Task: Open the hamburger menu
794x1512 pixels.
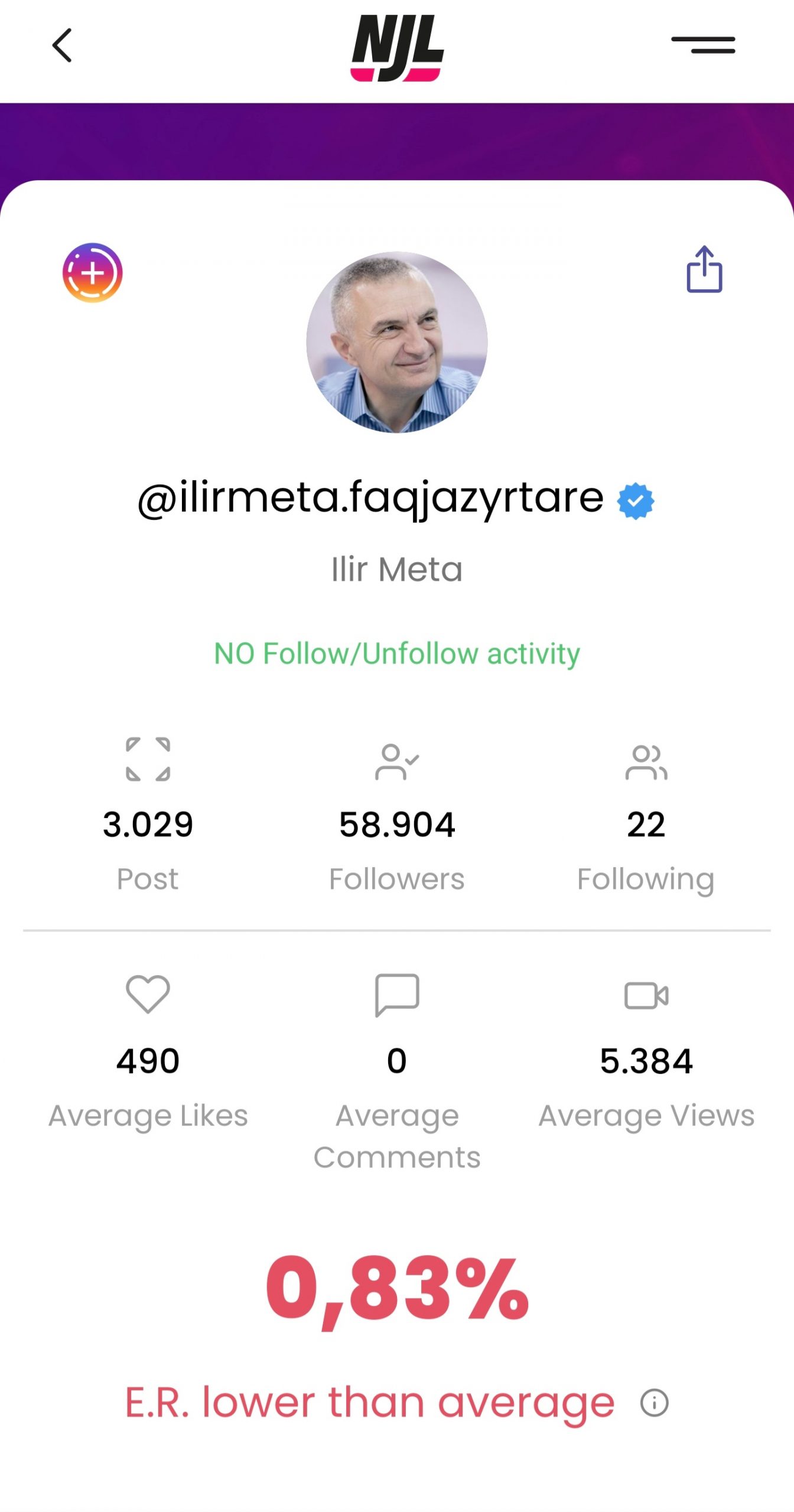Action: click(703, 45)
